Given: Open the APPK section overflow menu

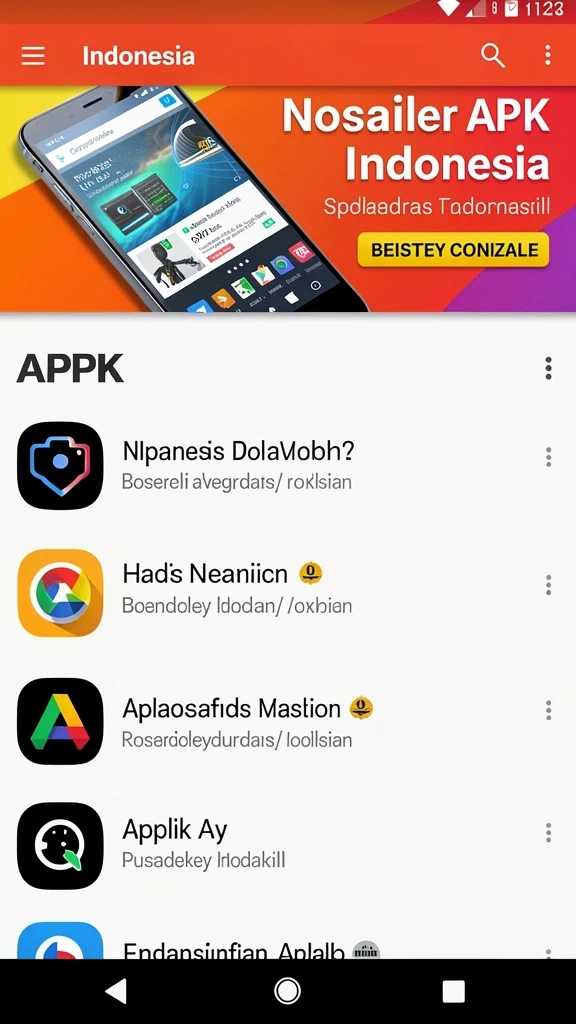Looking at the screenshot, I should point(549,368).
